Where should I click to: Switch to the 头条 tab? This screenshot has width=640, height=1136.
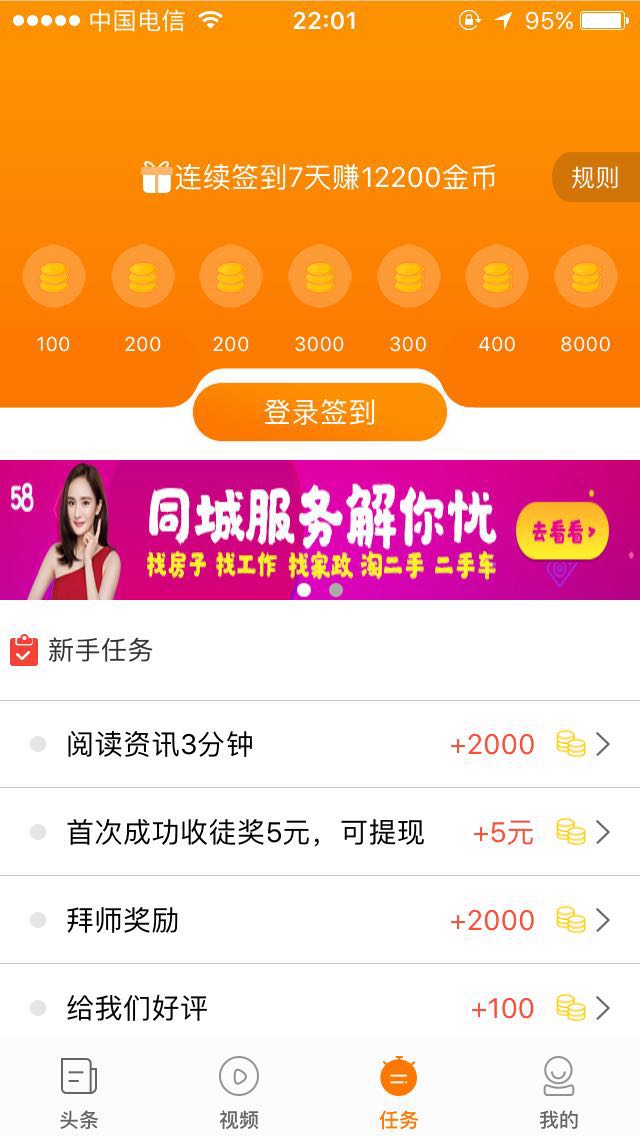pyautogui.click(x=78, y=1092)
